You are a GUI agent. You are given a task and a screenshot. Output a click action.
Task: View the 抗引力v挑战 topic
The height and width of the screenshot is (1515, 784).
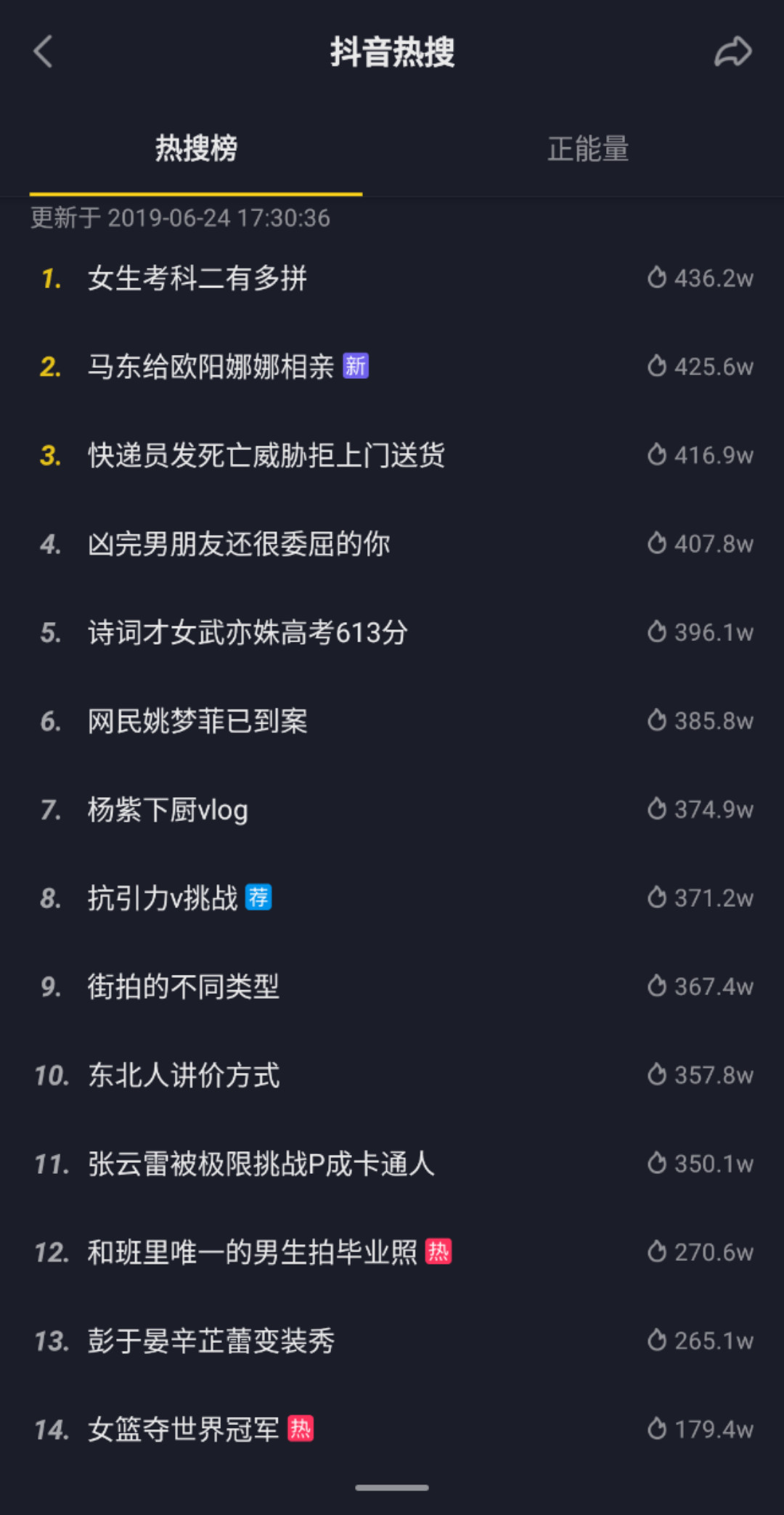pos(392,898)
